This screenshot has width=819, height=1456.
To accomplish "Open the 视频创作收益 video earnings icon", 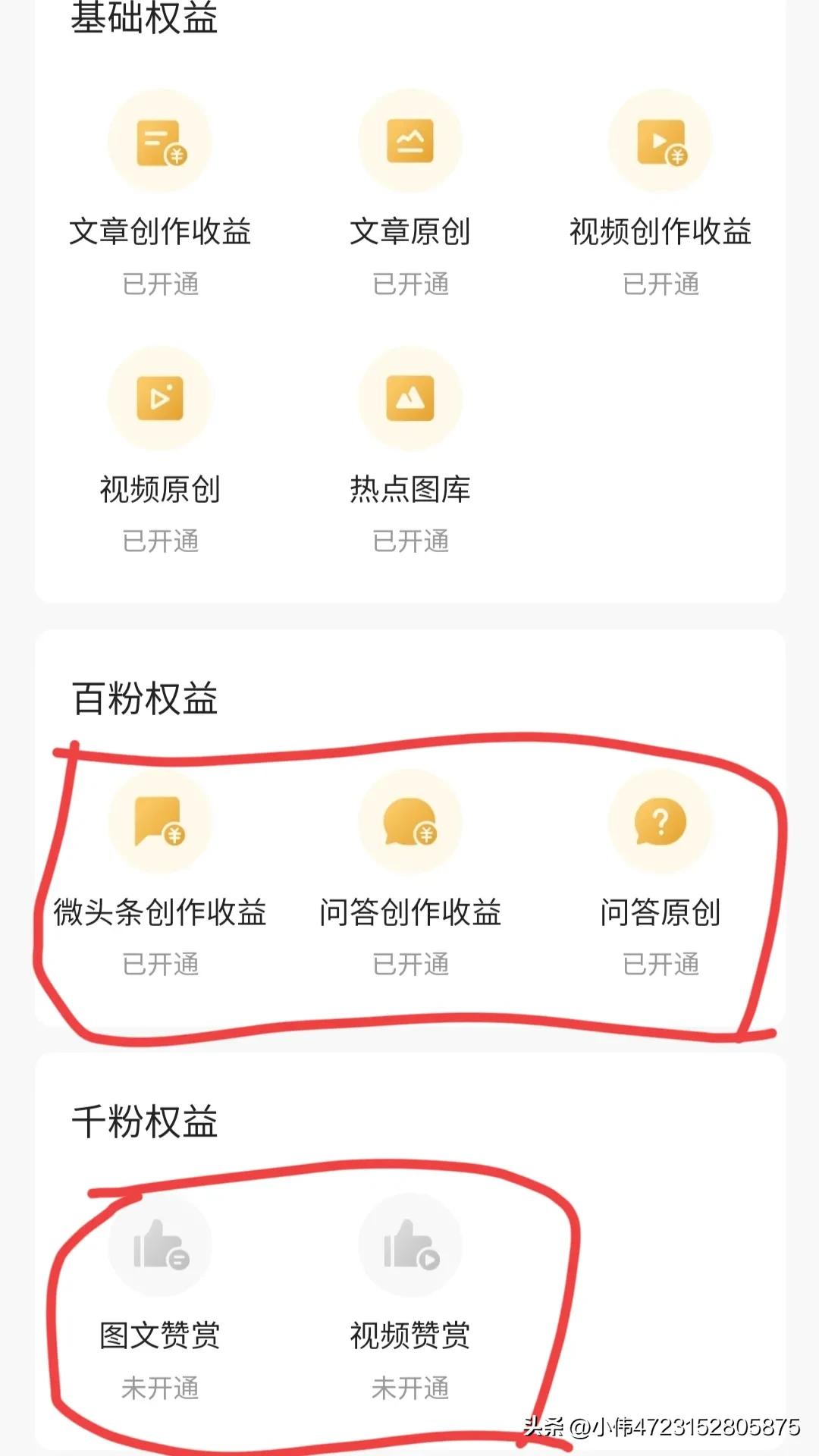I will point(660,143).
